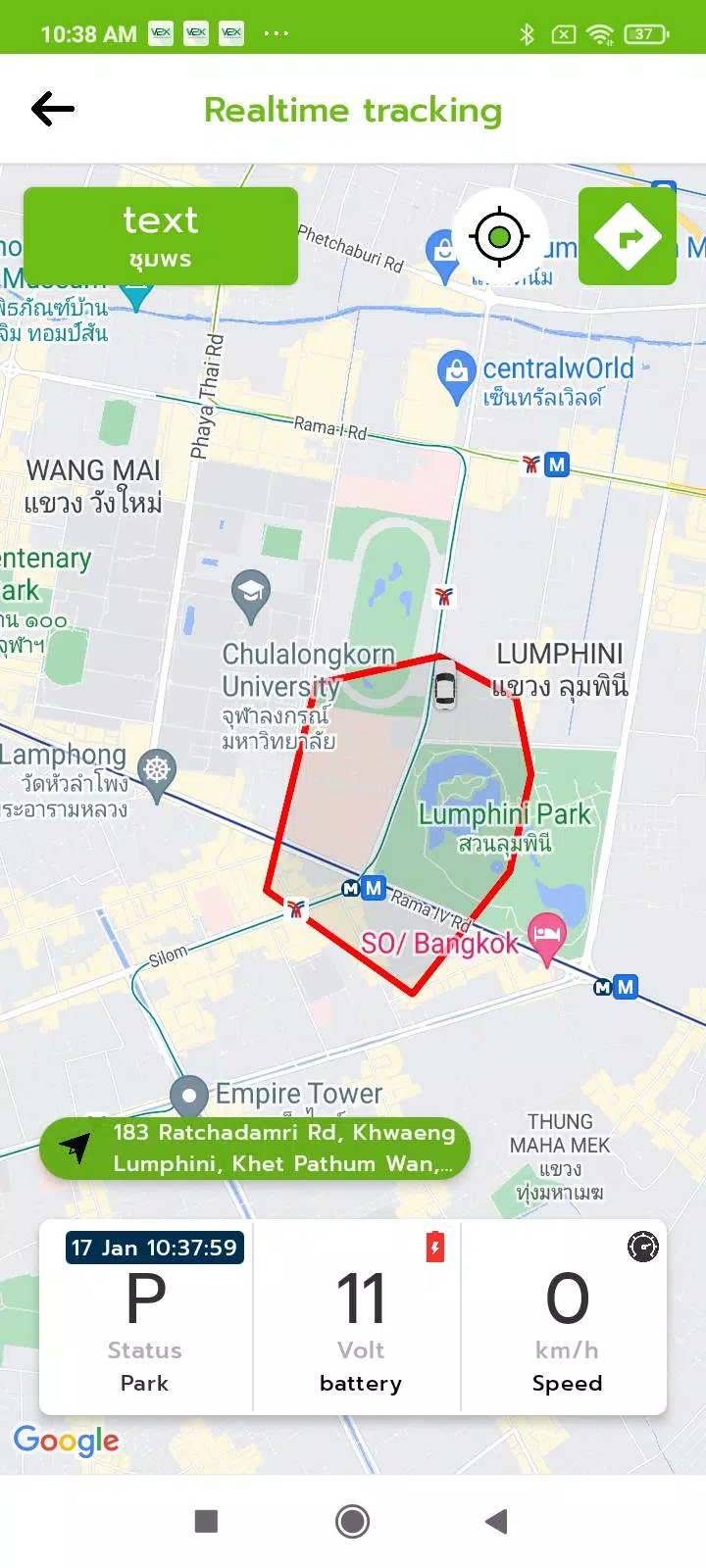
Task: Open the speedometer icon on the Speed card
Action: pyautogui.click(x=642, y=1247)
